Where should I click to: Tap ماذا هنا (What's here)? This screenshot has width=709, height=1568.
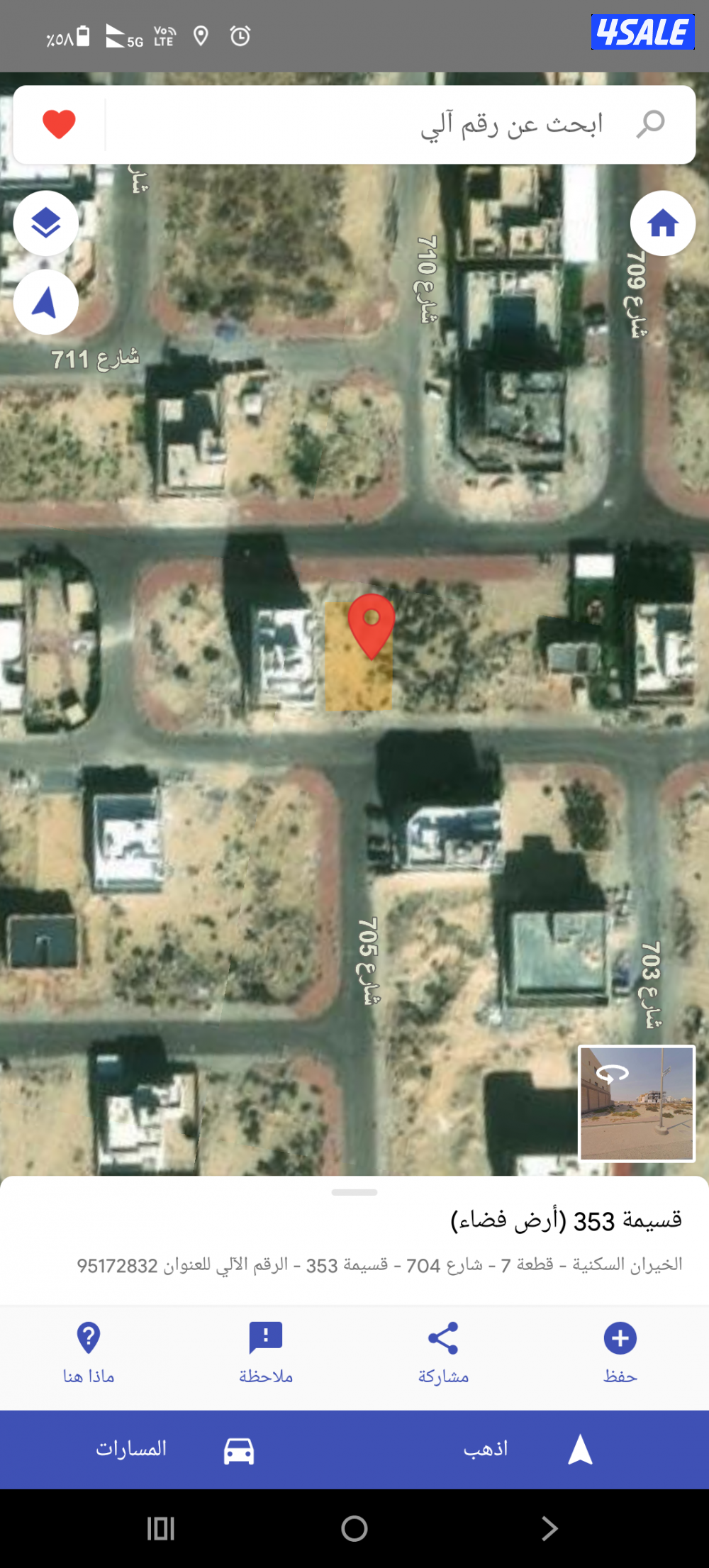click(x=89, y=1352)
